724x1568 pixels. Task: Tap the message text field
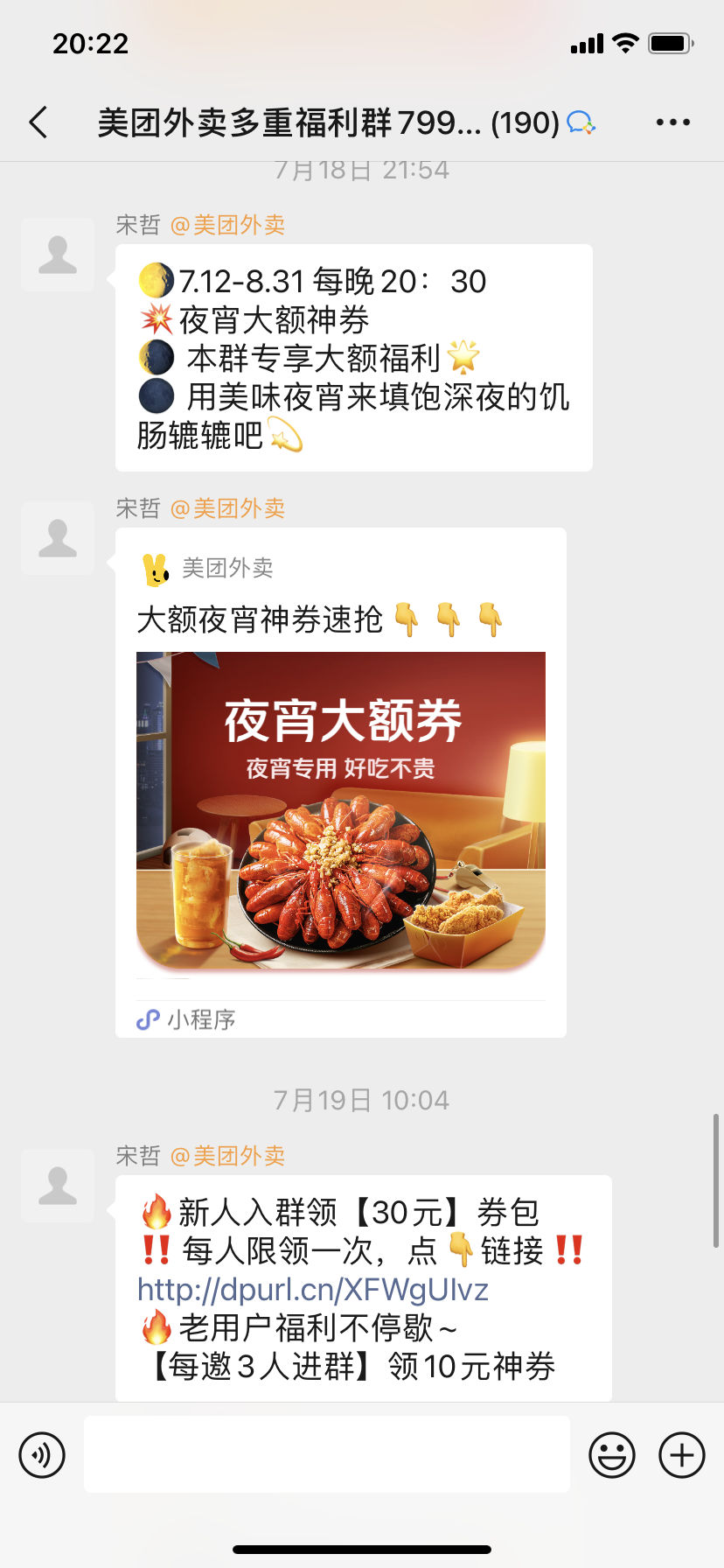pos(327,1454)
